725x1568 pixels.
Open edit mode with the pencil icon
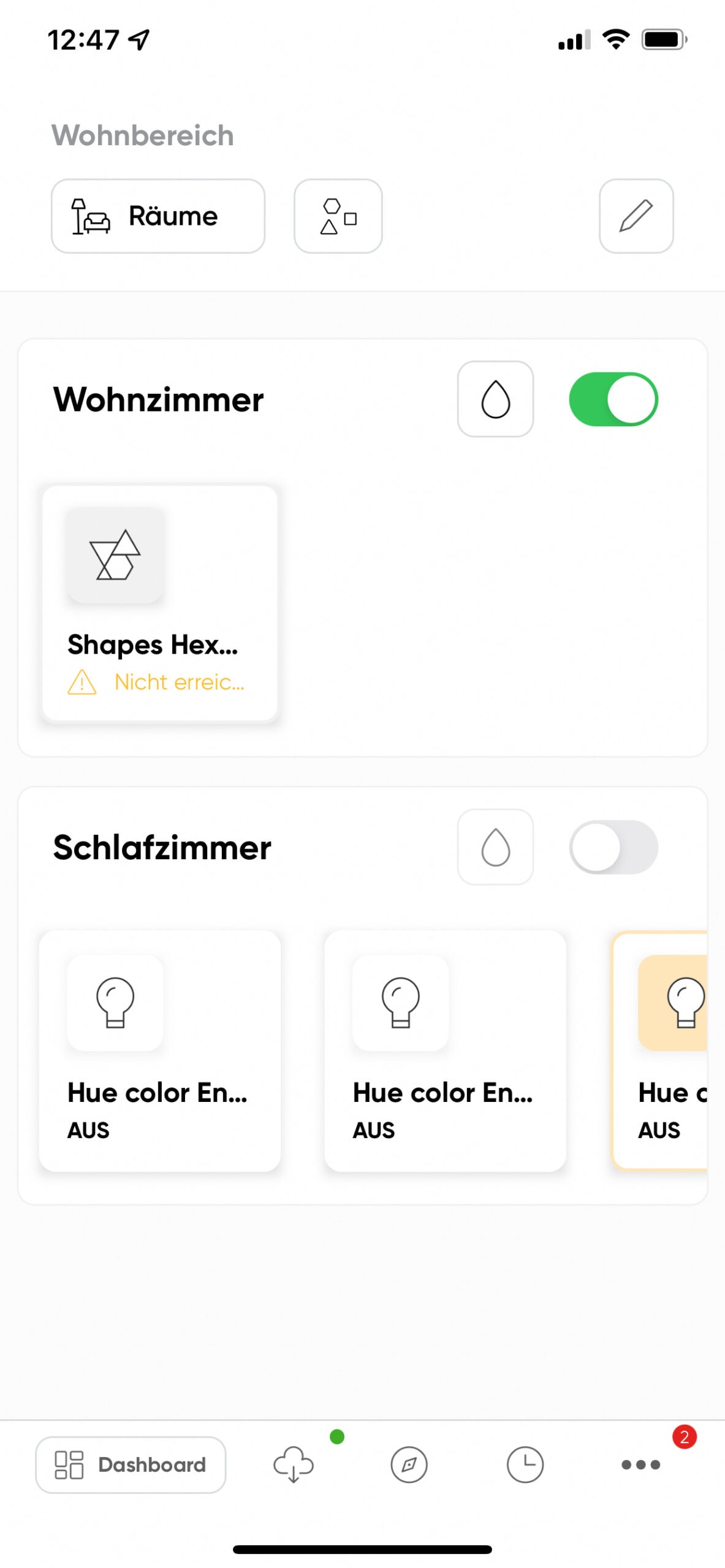(636, 216)
